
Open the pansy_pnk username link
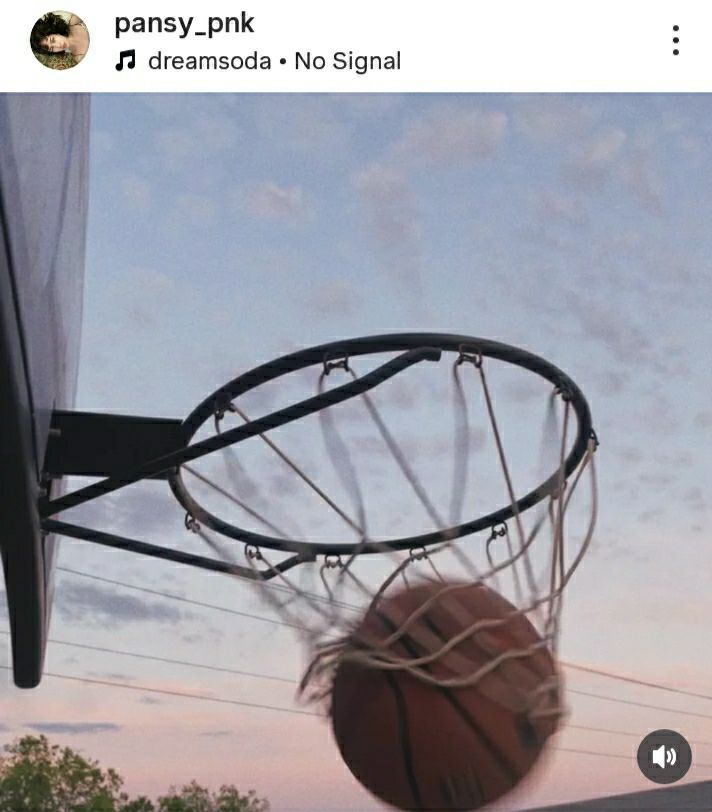[x=184, y=23]
